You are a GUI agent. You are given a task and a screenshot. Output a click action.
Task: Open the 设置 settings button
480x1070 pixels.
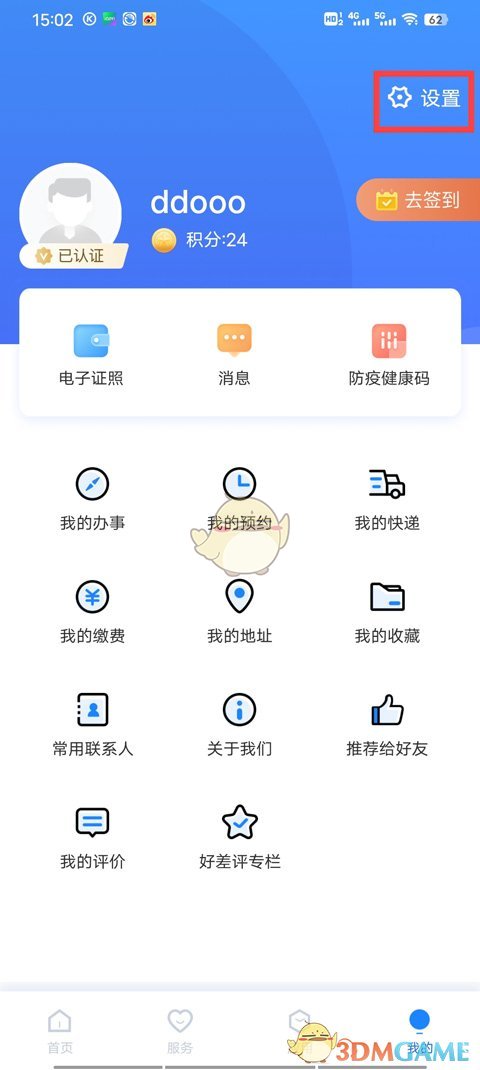(x=423, y=98)
